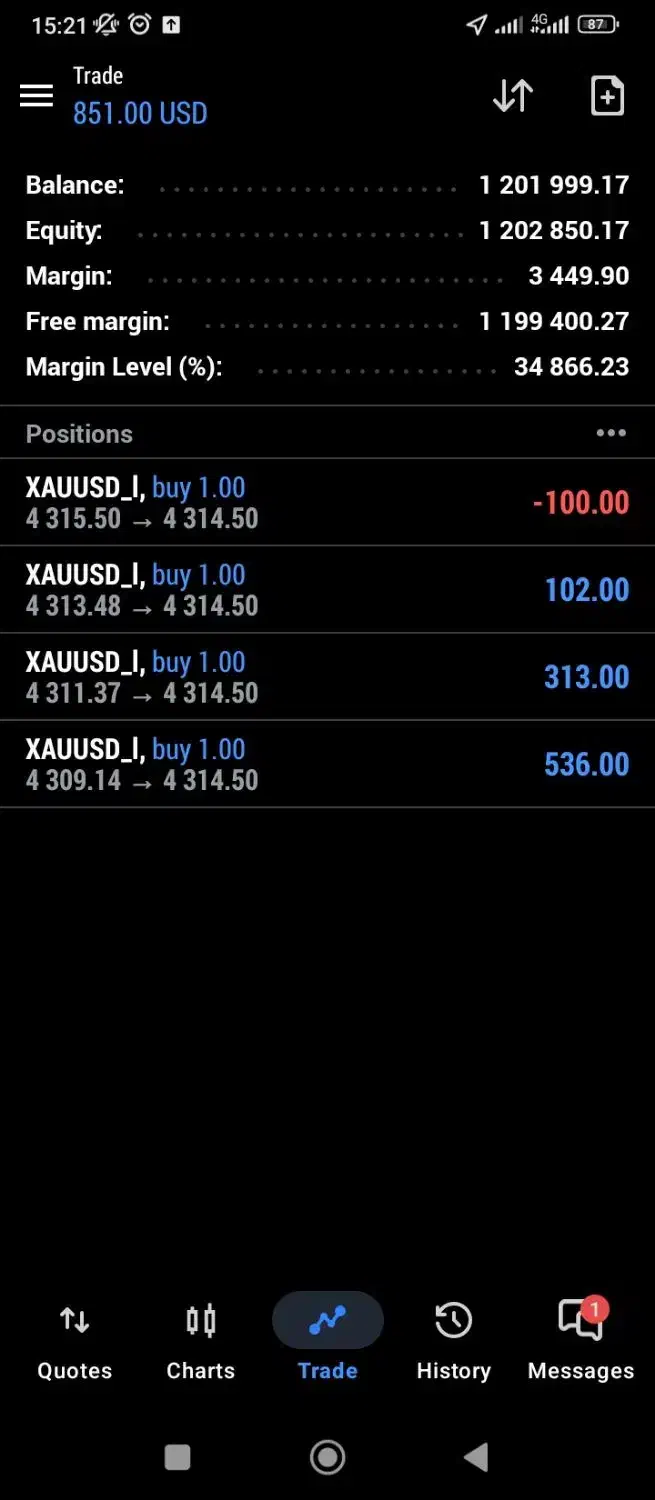The image size is (655, 1500).
Task: Create a new order
Action: (607, 96)
